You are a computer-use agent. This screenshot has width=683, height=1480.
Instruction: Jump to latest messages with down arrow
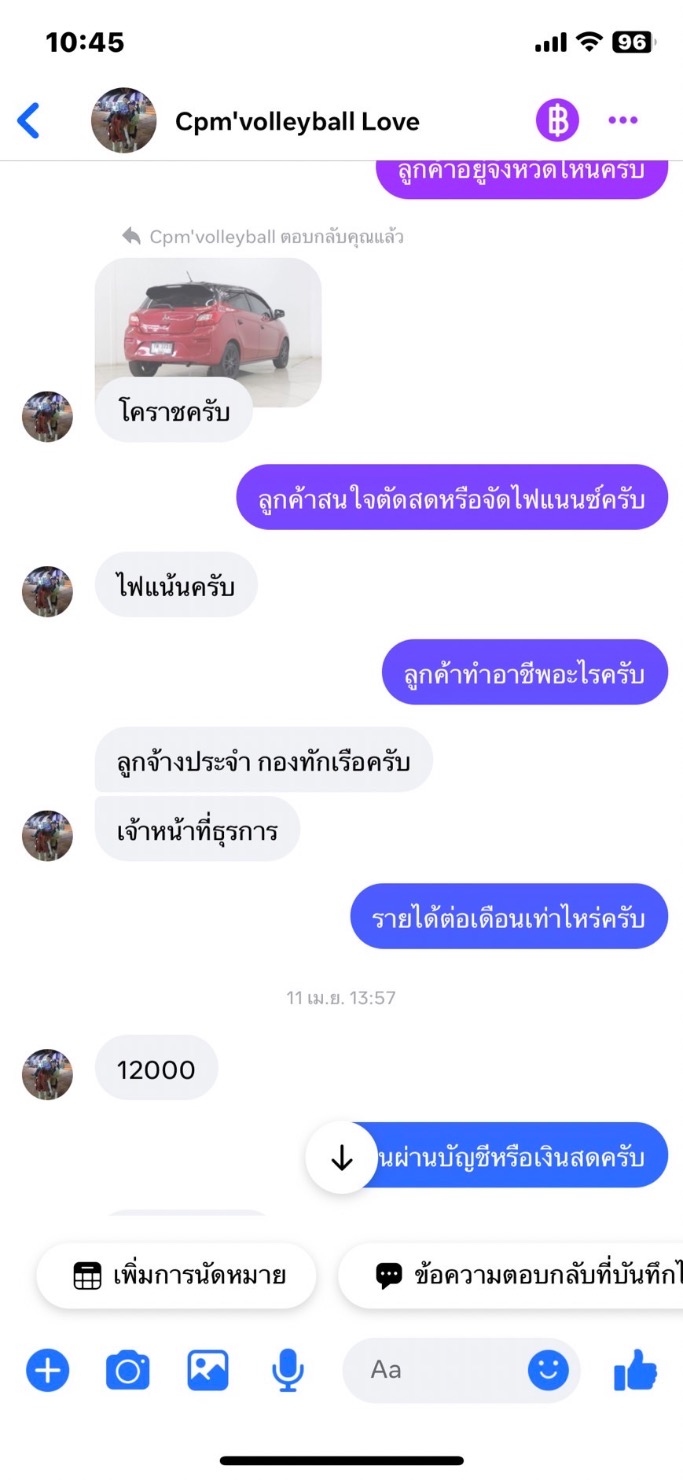pos(342,1158)
